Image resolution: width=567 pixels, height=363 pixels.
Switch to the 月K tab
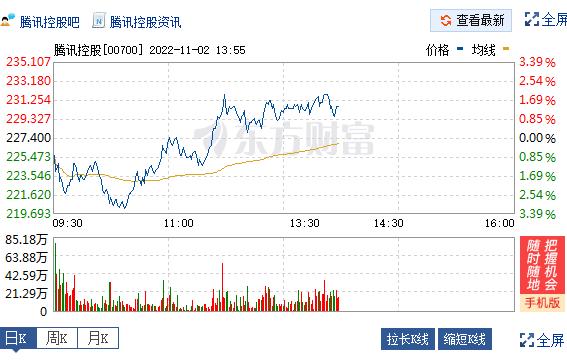click(x=98, y=338)
